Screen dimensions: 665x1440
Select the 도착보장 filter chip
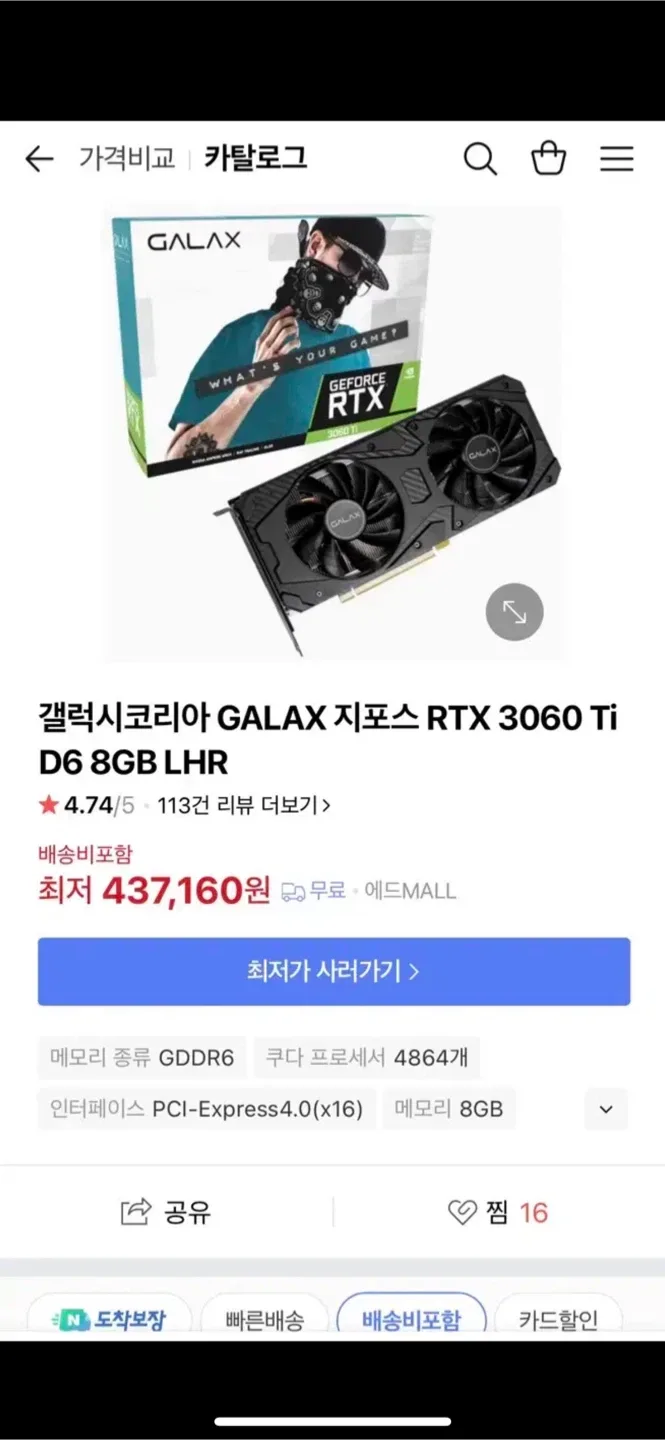(110, 1319)
